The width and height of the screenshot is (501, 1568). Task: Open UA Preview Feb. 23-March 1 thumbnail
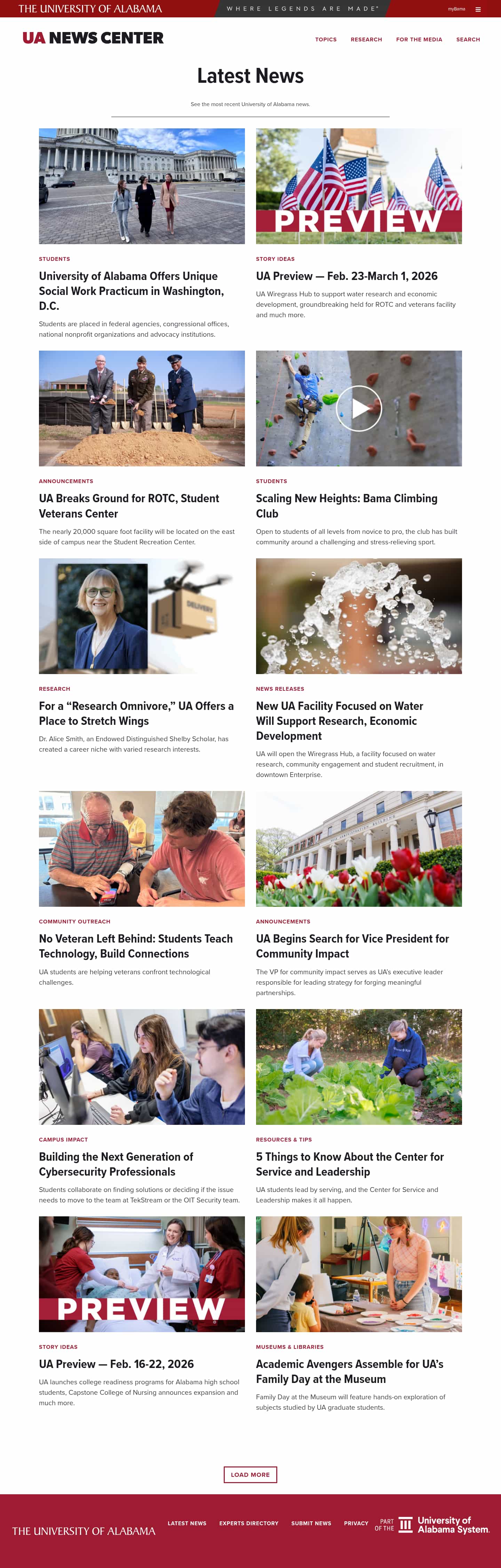click(359, 186)
